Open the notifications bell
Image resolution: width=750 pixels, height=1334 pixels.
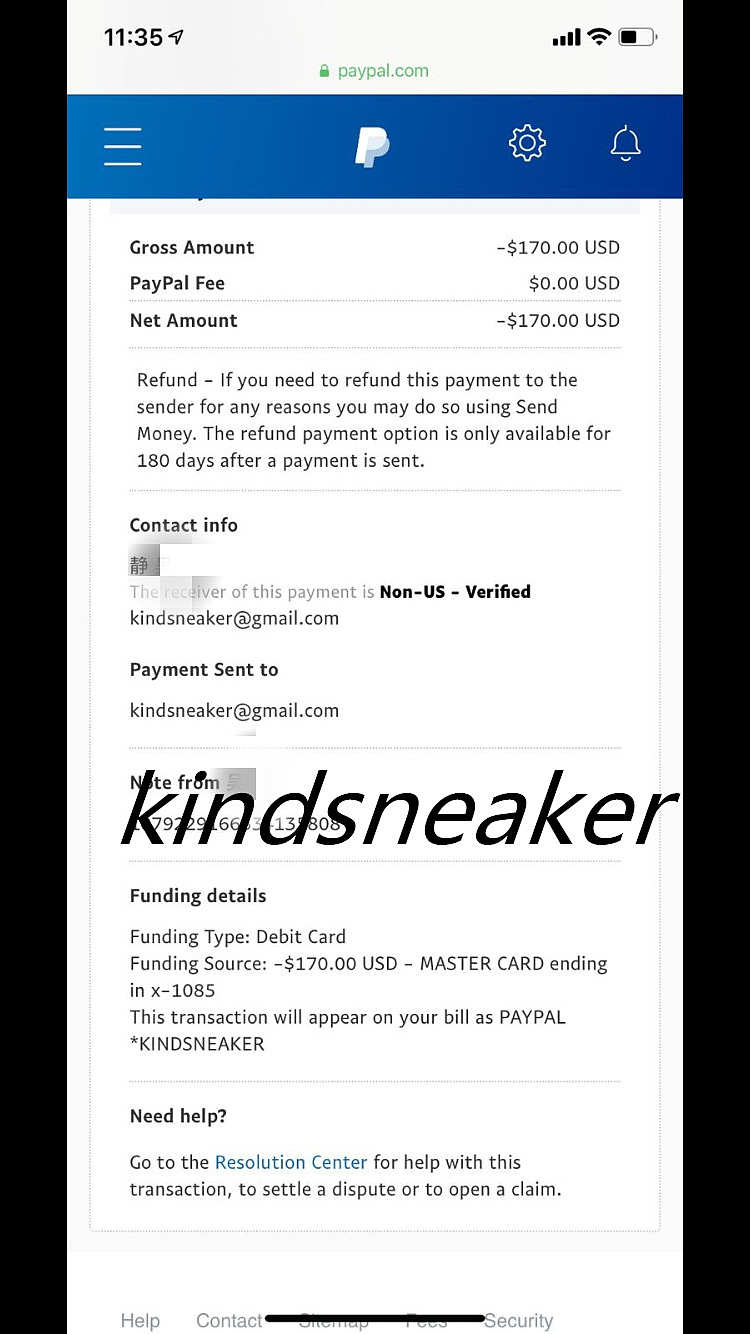(626, 144)
